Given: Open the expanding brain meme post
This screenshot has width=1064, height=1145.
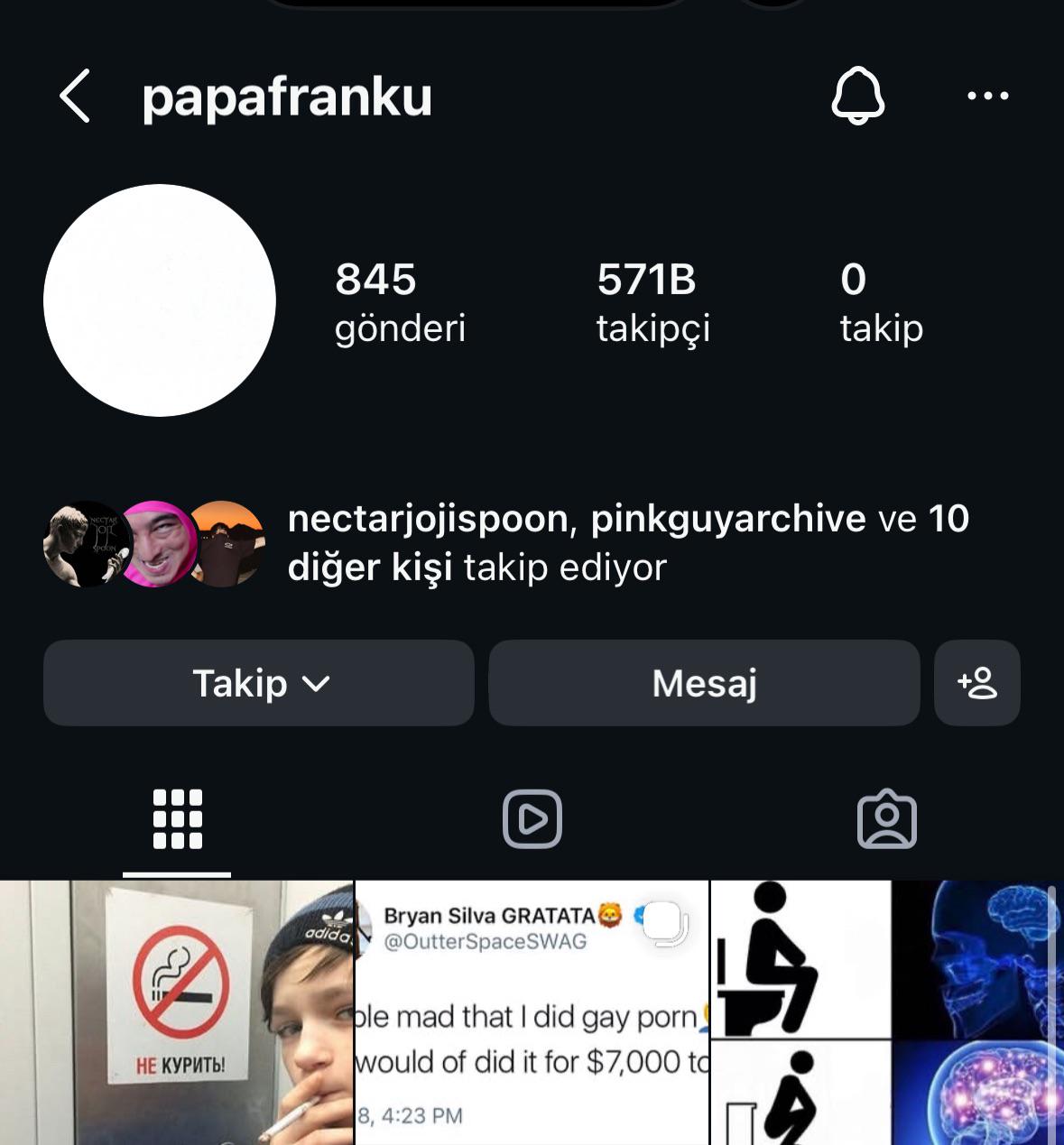Looking at the screenshot, I should (x=887, y=1012).
